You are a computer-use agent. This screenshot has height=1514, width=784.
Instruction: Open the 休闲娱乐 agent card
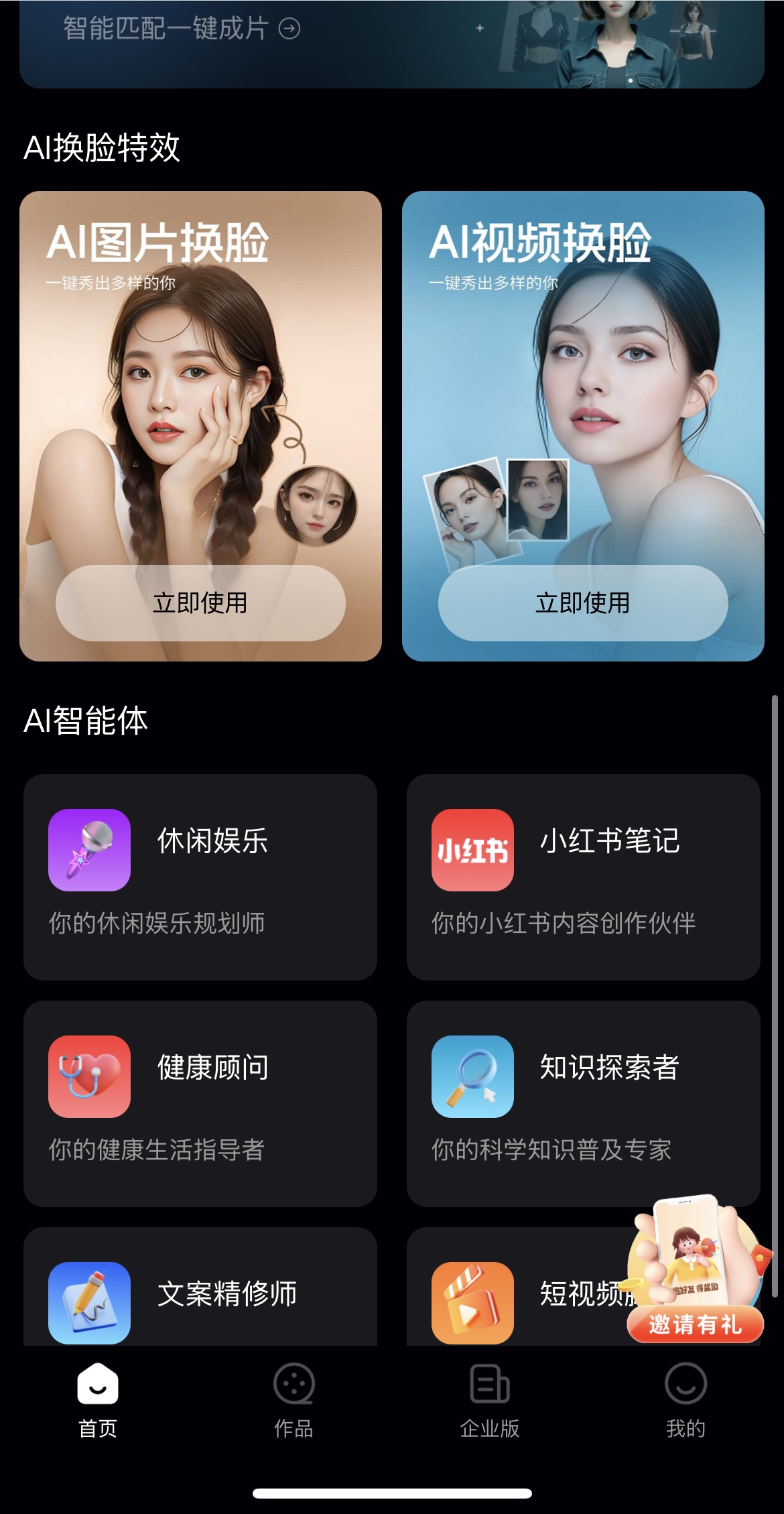coord(200,877)
